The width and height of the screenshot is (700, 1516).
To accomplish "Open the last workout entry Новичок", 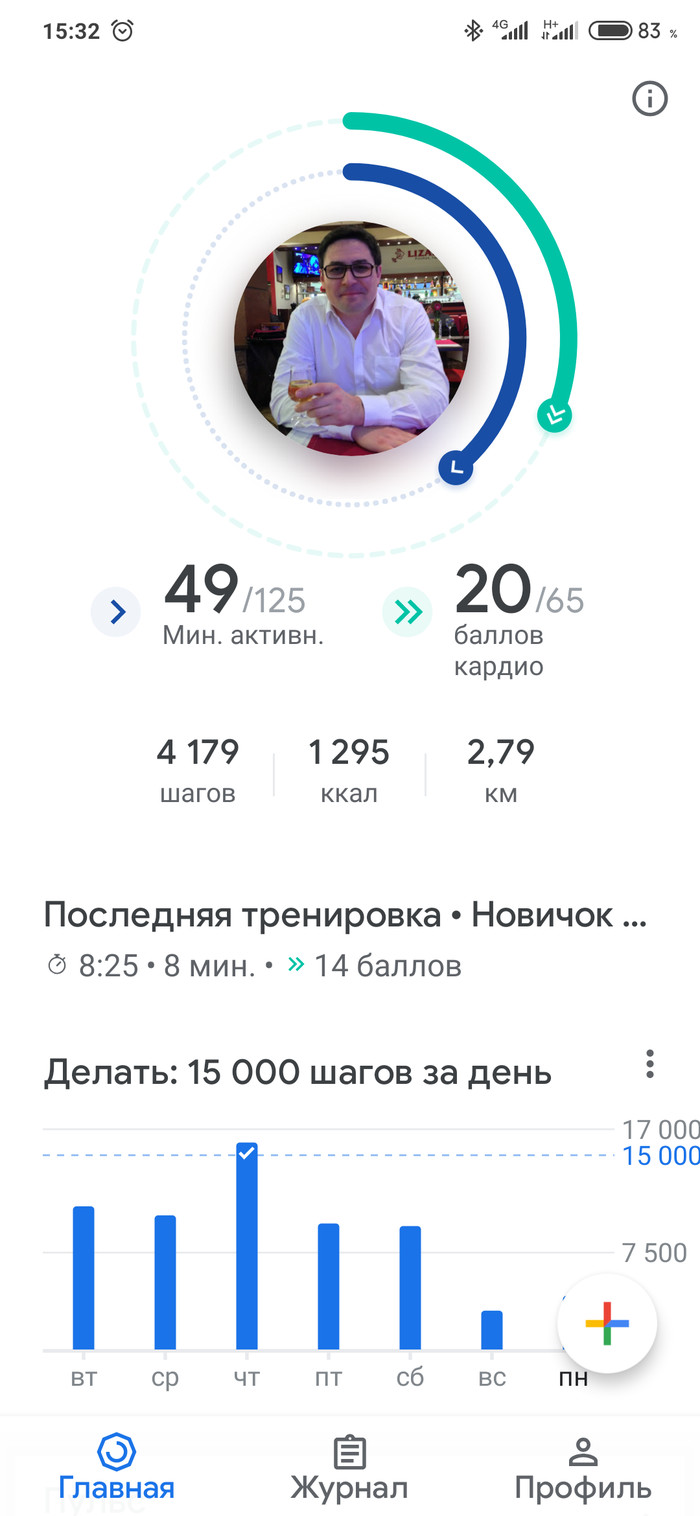I will (x=345, y=938).
